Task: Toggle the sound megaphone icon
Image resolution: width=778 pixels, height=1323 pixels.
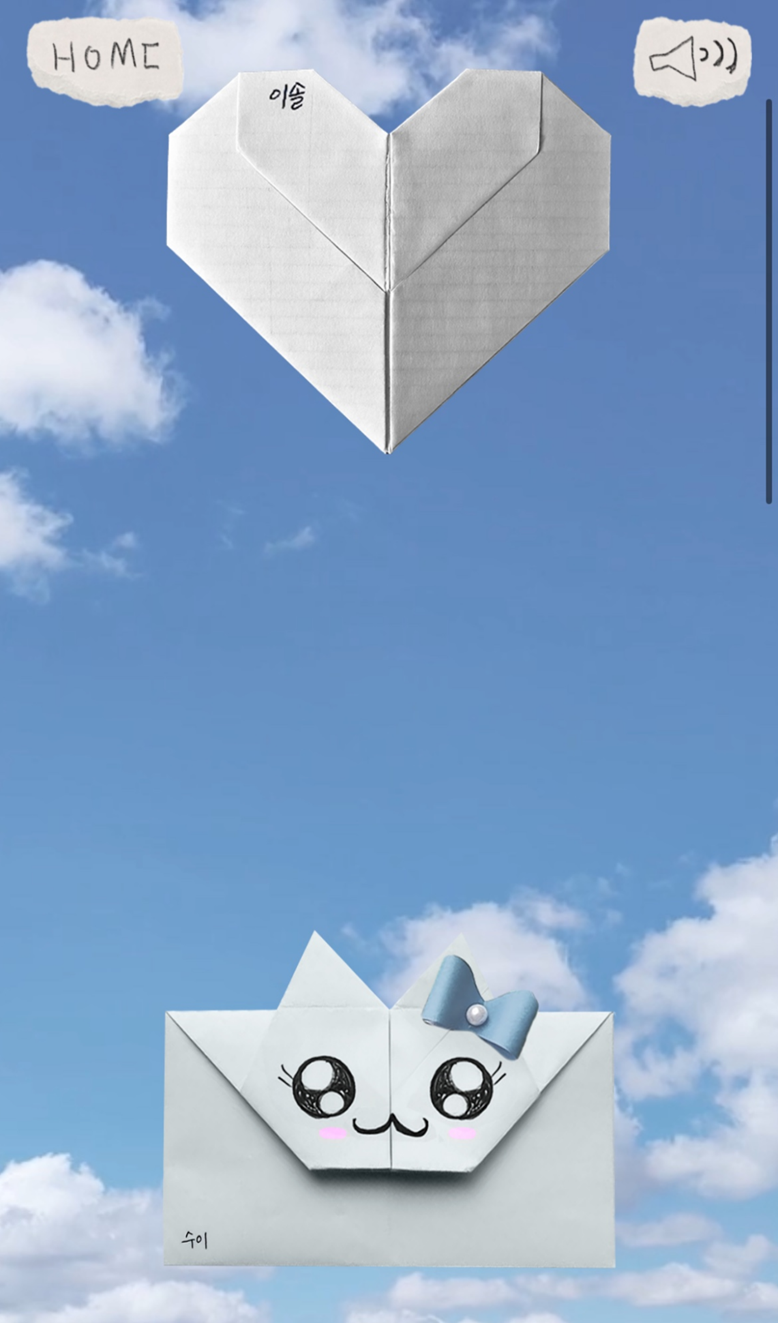Action: [692, 59]
